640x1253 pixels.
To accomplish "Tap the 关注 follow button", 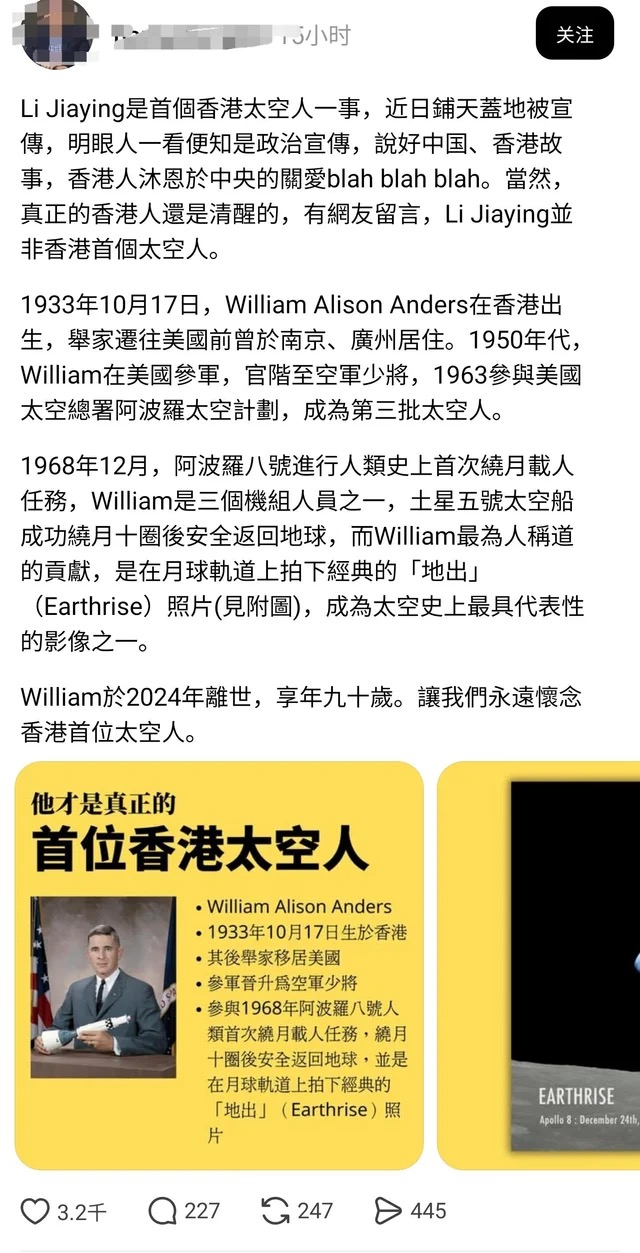I will pyautogui.click(x=574, y=35).
